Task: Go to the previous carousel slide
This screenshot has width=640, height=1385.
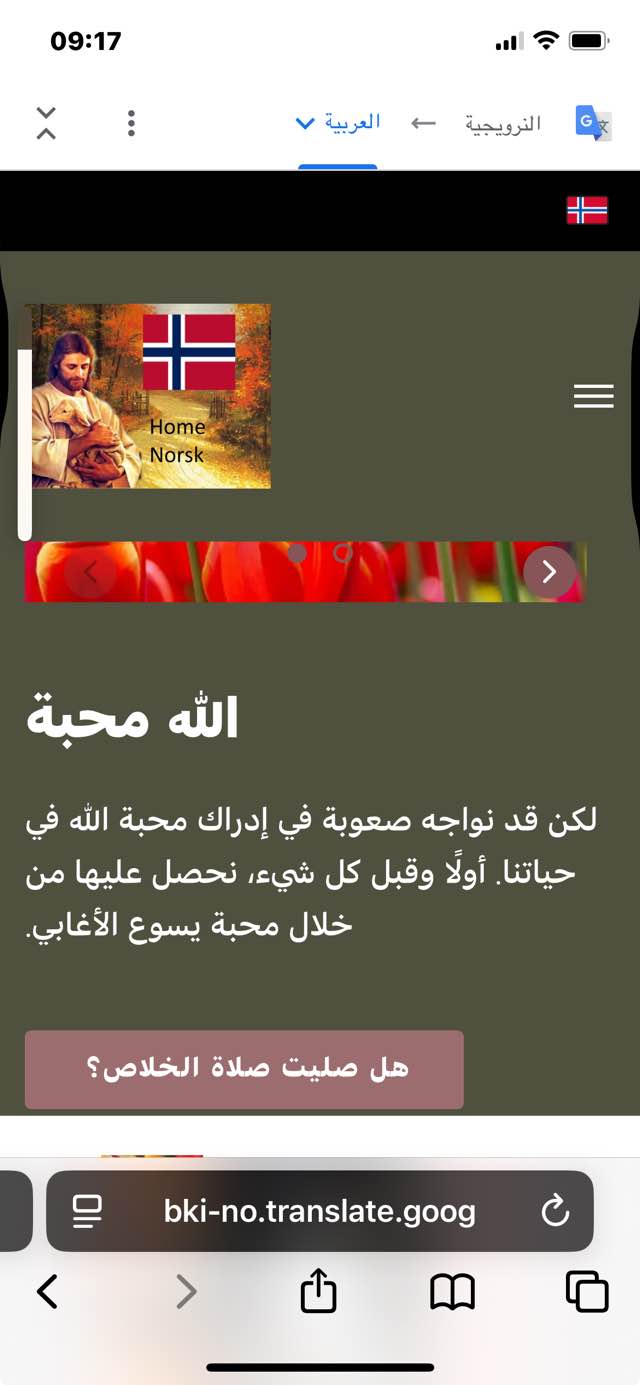Action: coord(91,572)
